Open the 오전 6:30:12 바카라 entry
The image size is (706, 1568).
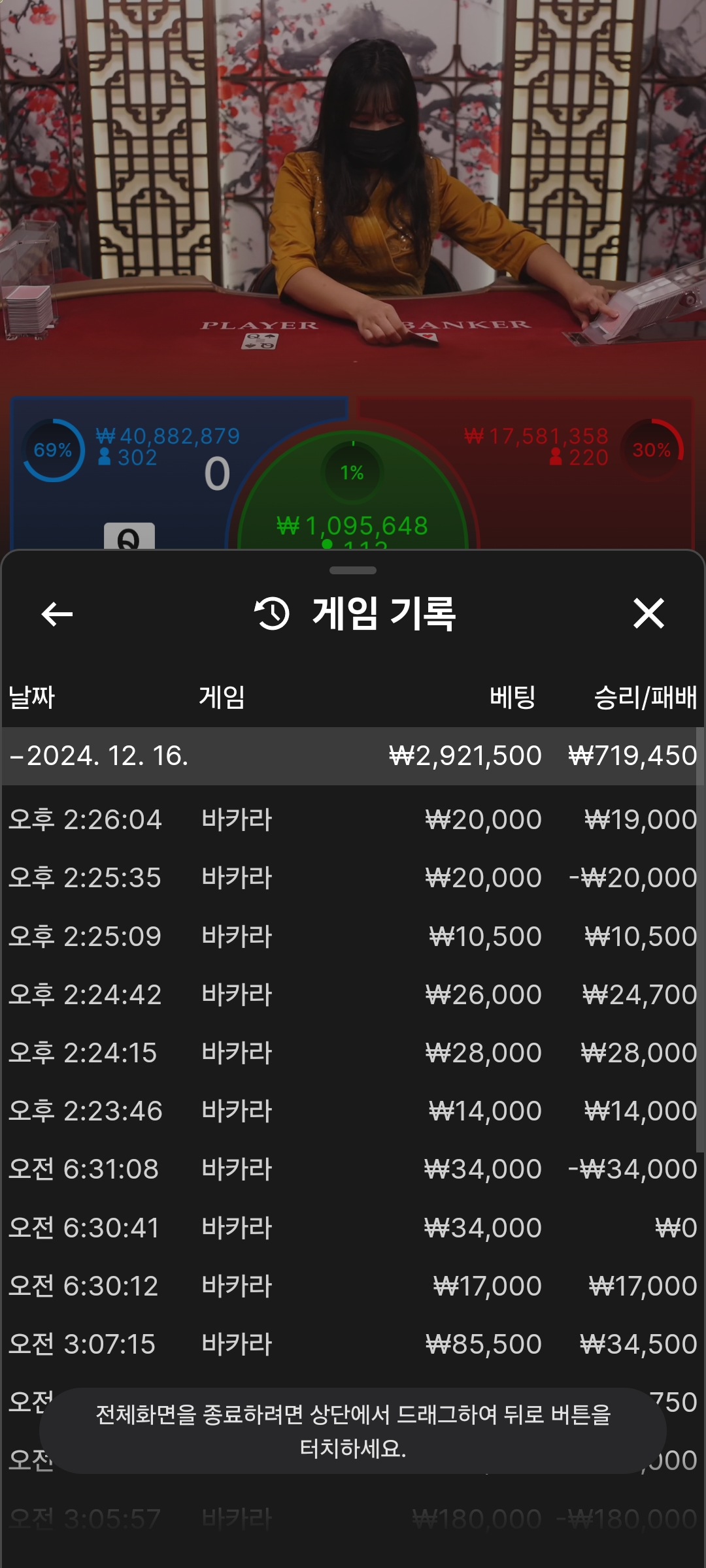[353, 1286]
